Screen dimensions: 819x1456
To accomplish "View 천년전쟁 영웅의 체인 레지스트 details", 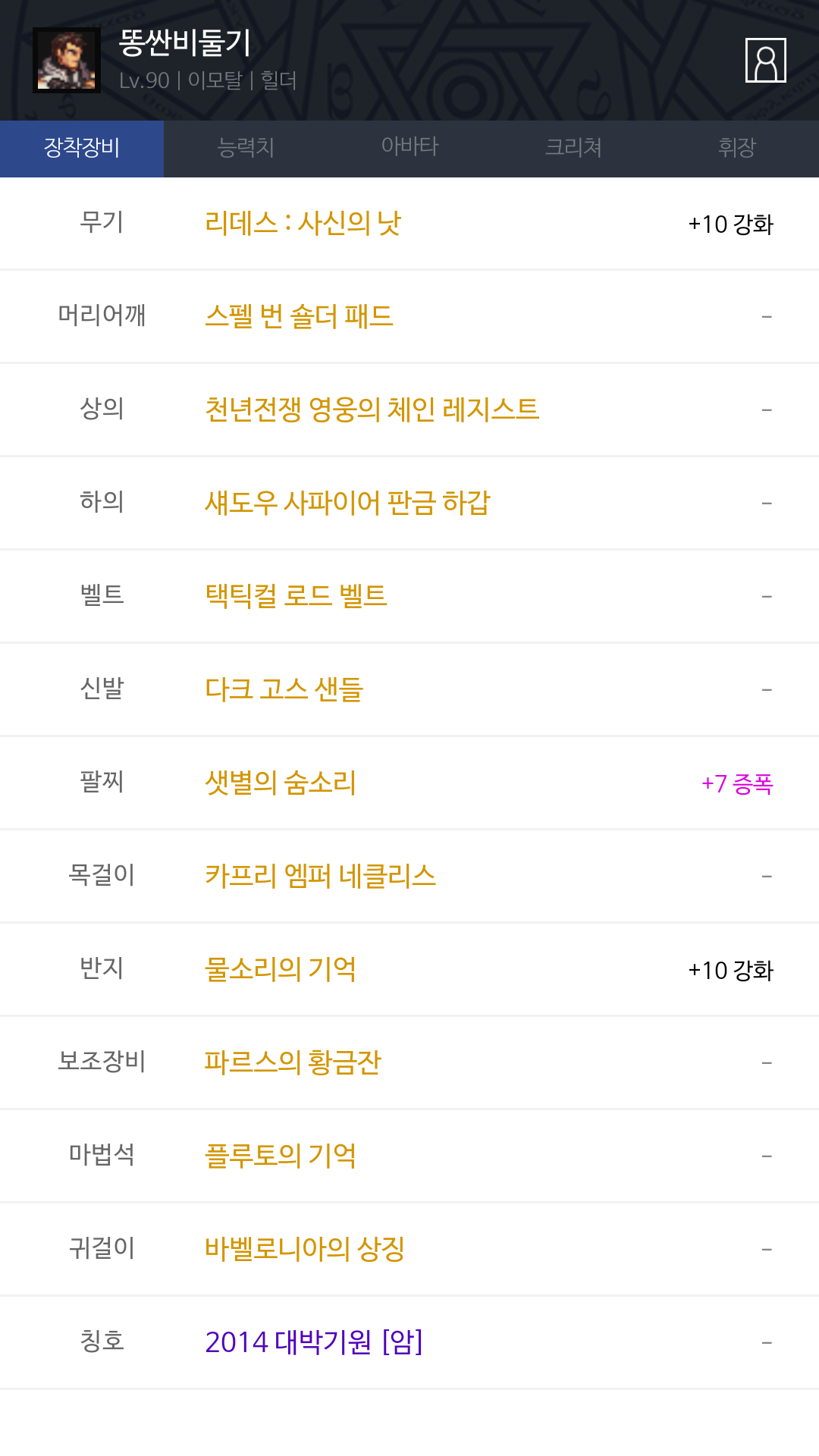I will pyautogui.click(x=372, y=409).
